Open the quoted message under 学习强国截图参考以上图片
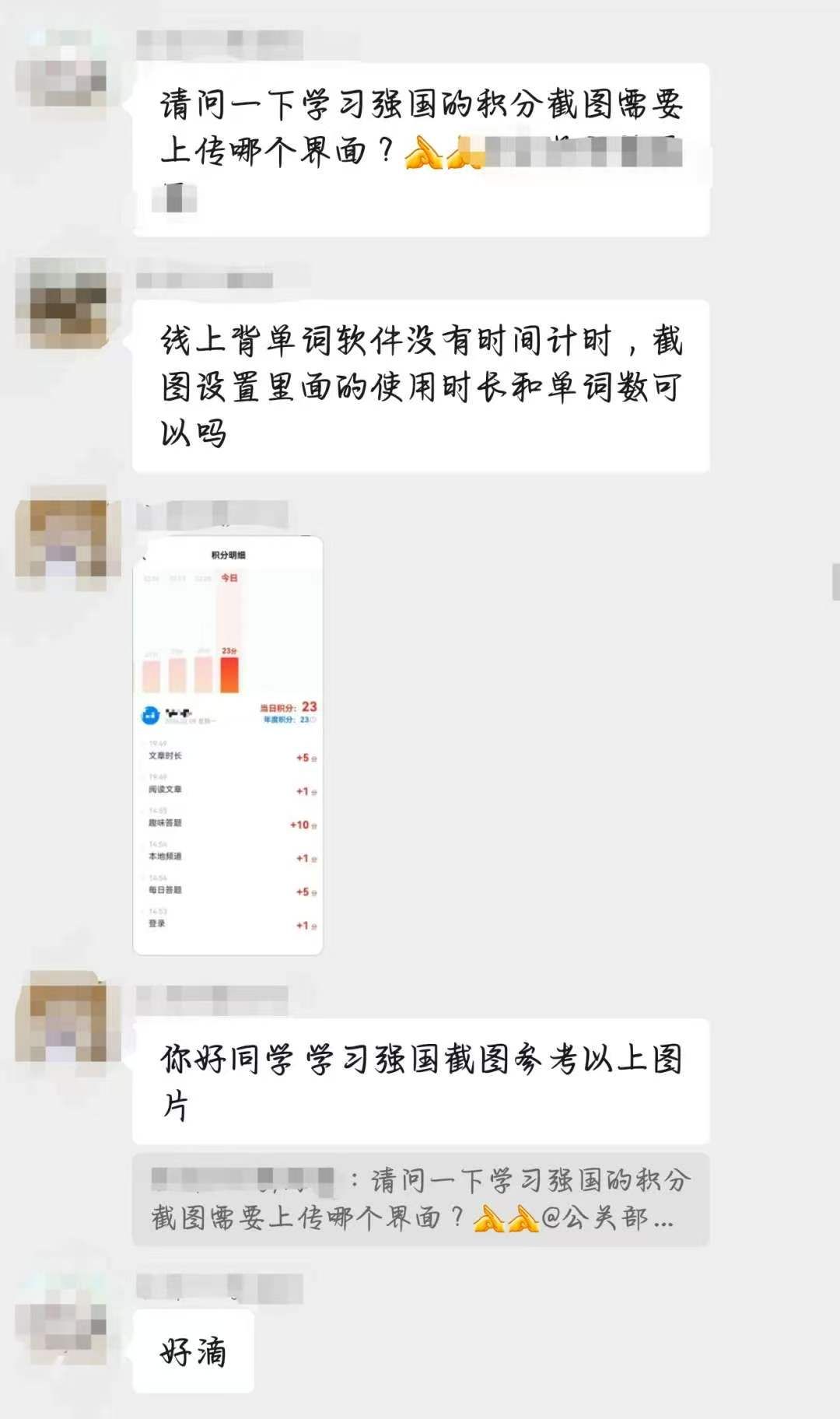Image resolution: width=840 pixels, height=1419 pixels. 420,1199
